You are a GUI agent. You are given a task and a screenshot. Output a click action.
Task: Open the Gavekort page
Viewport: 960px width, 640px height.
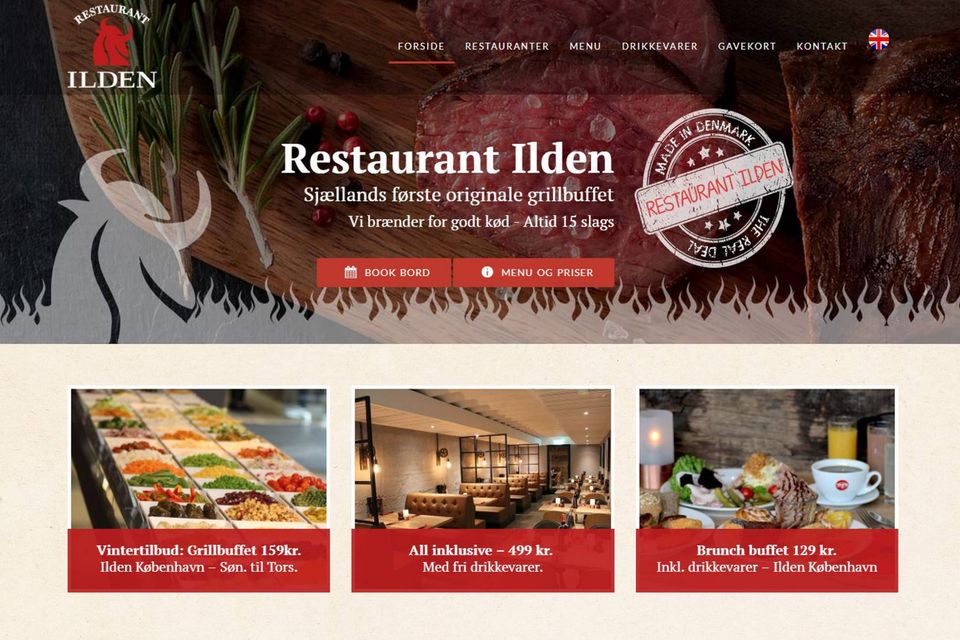[x=746, y=46]
